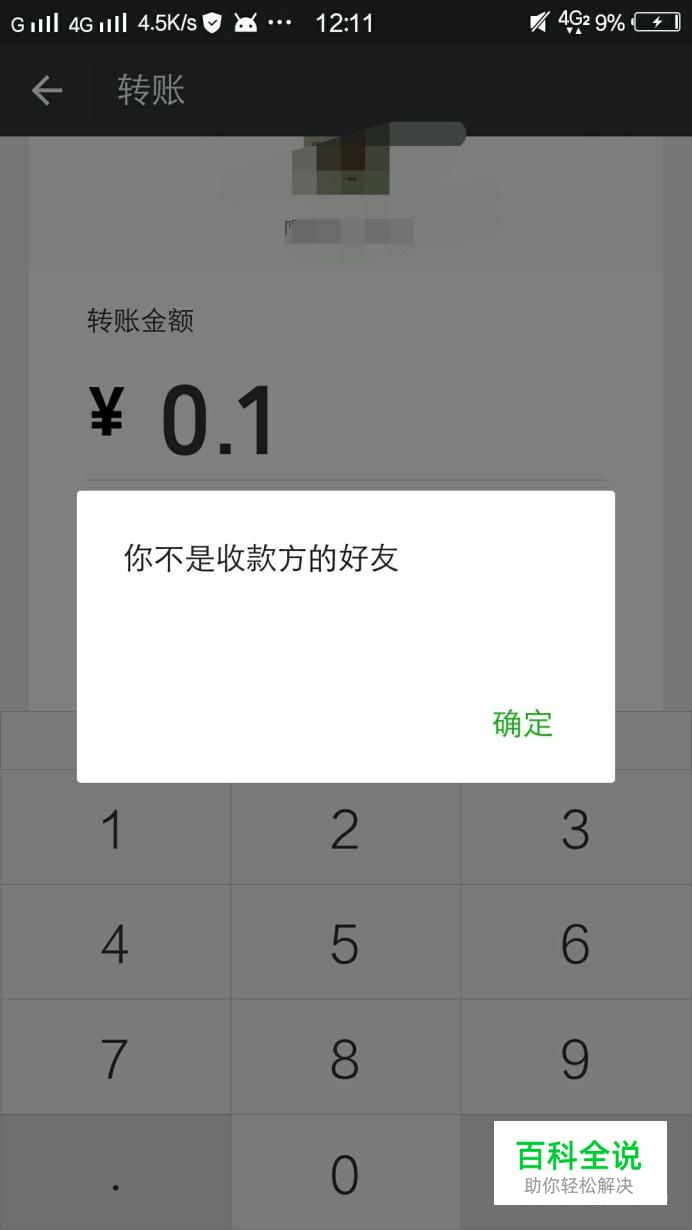Viewport: 692px width, 1230px height.
Task: Enter digit 6 on the number pad
Action: (x=576, y=944)
